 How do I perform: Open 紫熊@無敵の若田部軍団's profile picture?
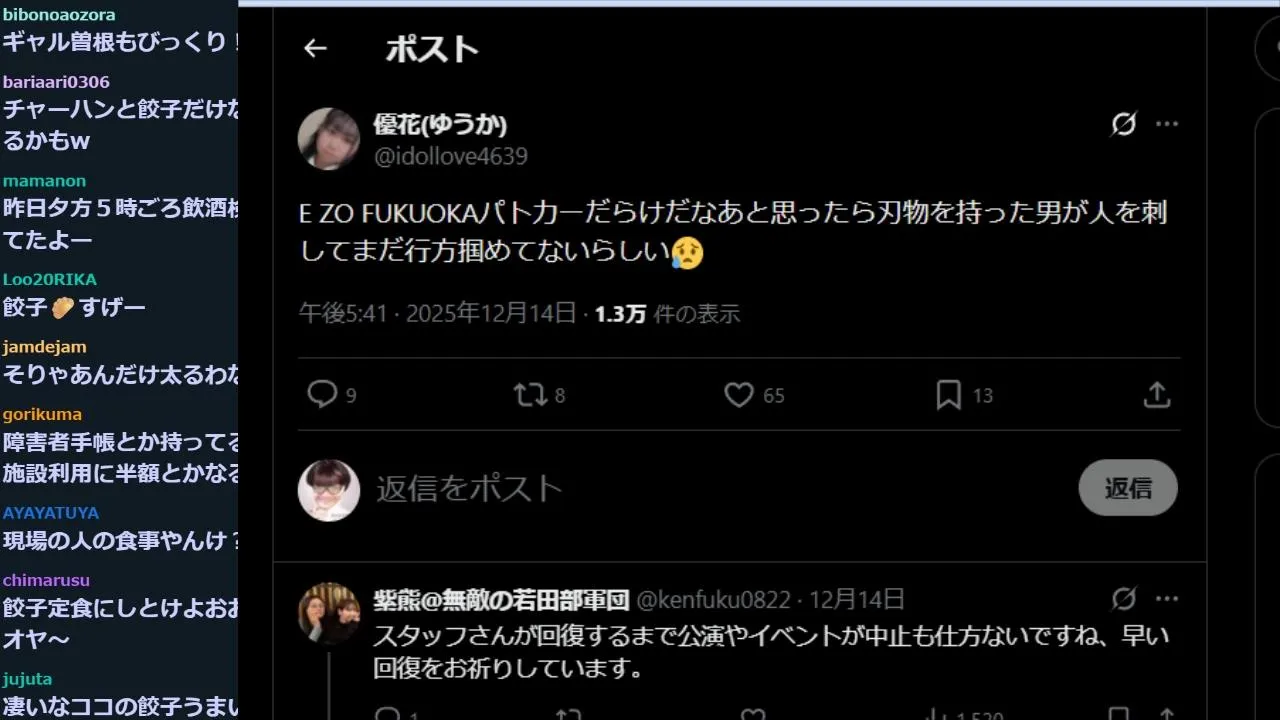coord(329,613)
